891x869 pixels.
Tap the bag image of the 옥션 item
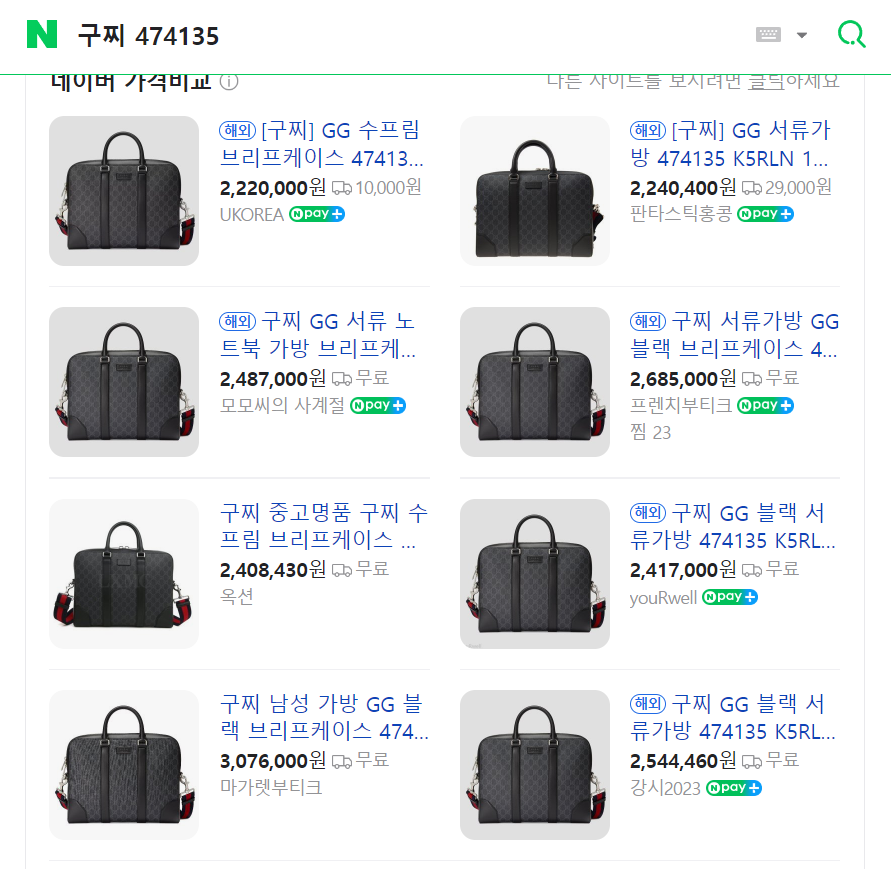click(x=124, y=574)
